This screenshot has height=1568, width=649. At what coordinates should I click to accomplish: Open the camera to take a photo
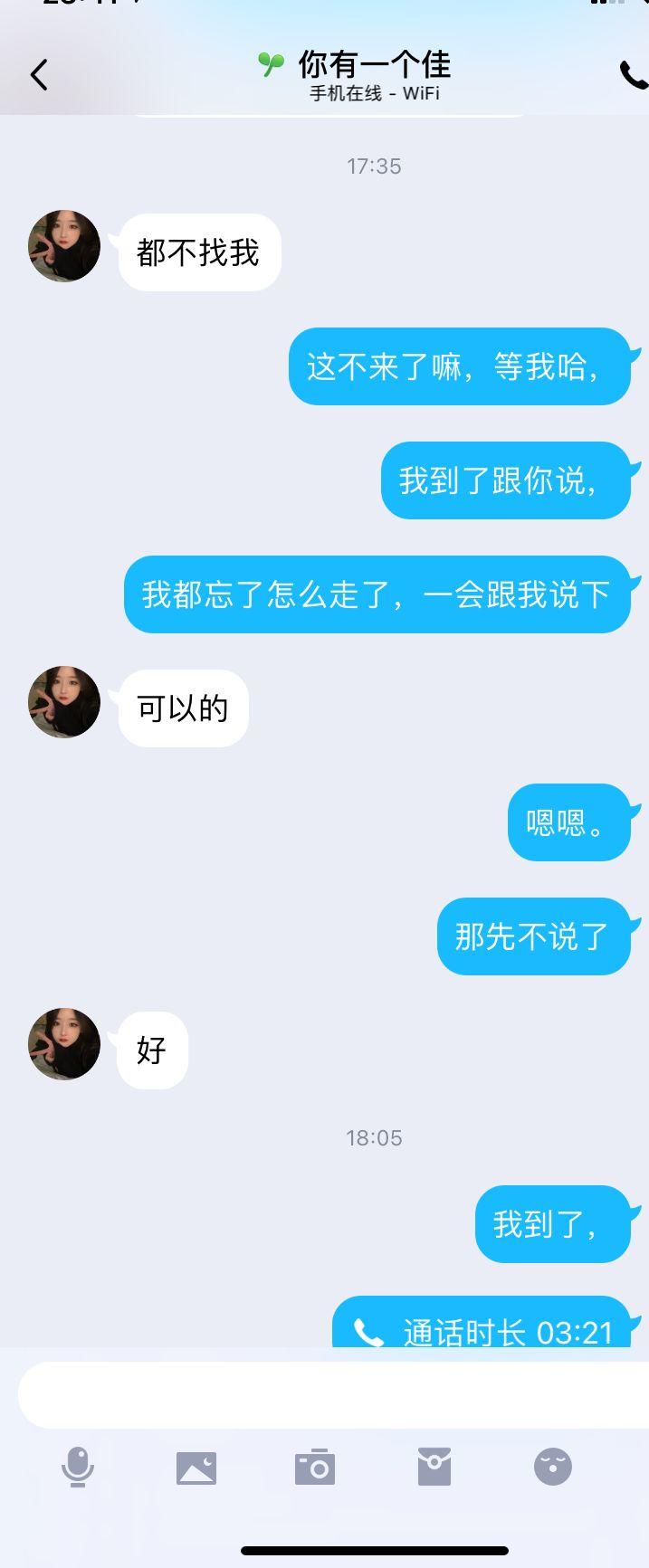point(315,1467)
